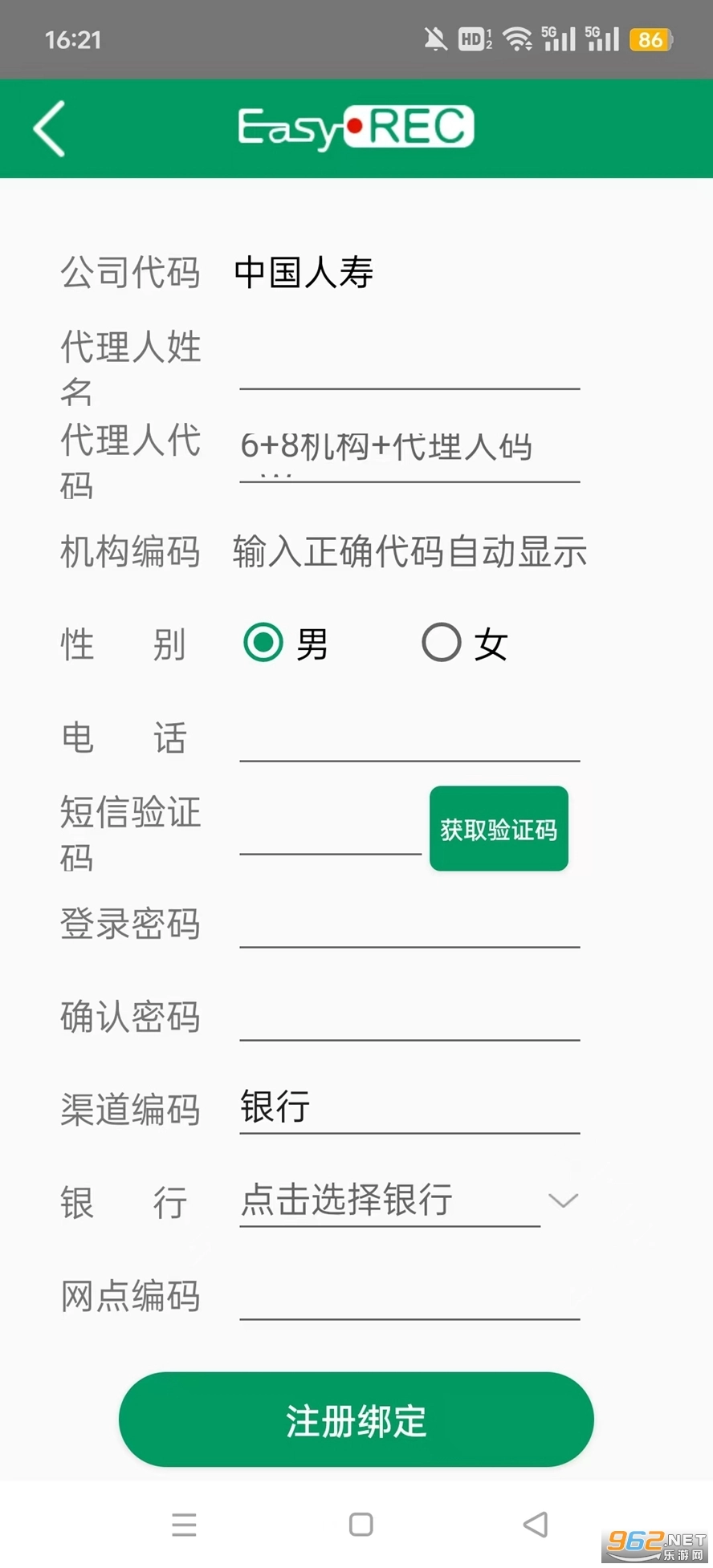Edit the 渠道编码 field showing 银行

409,1109
